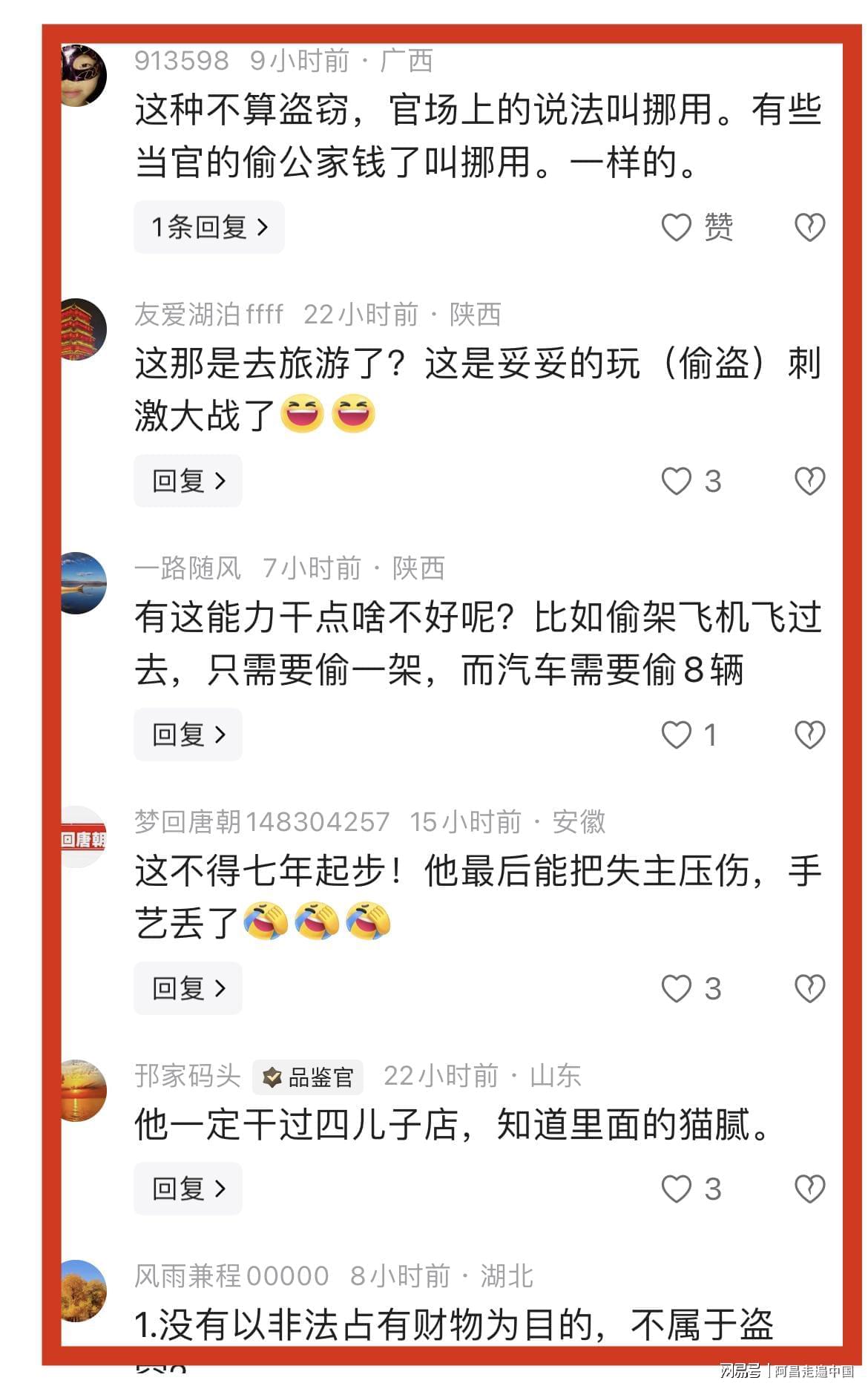View 风雨兼程00000's profile avatar
This screenshot has height=1386, width=868.
[x=83, y=1291]
